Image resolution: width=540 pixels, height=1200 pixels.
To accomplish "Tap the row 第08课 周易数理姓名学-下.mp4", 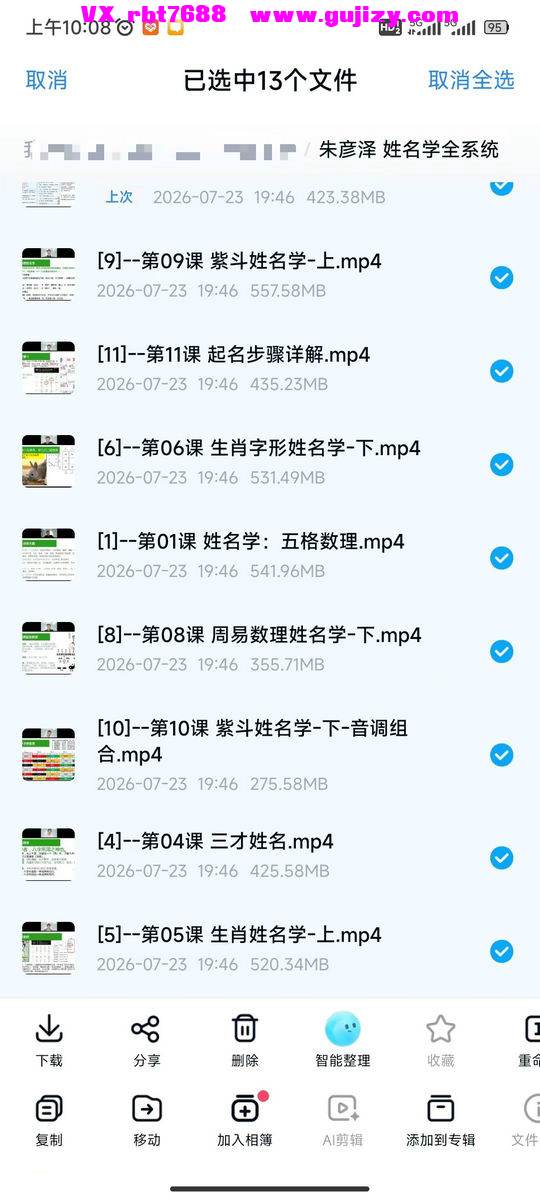I will [270, 648].
